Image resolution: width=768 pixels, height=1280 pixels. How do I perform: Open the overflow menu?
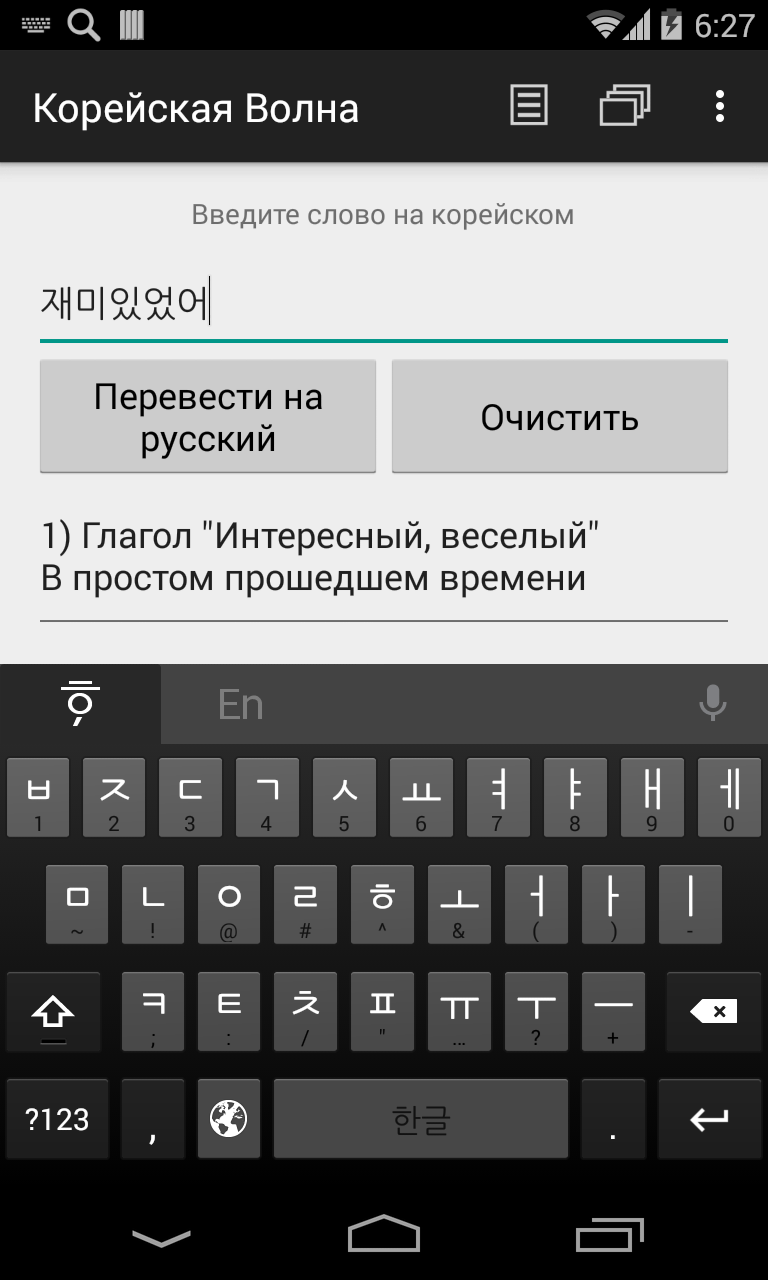(720, 105)
